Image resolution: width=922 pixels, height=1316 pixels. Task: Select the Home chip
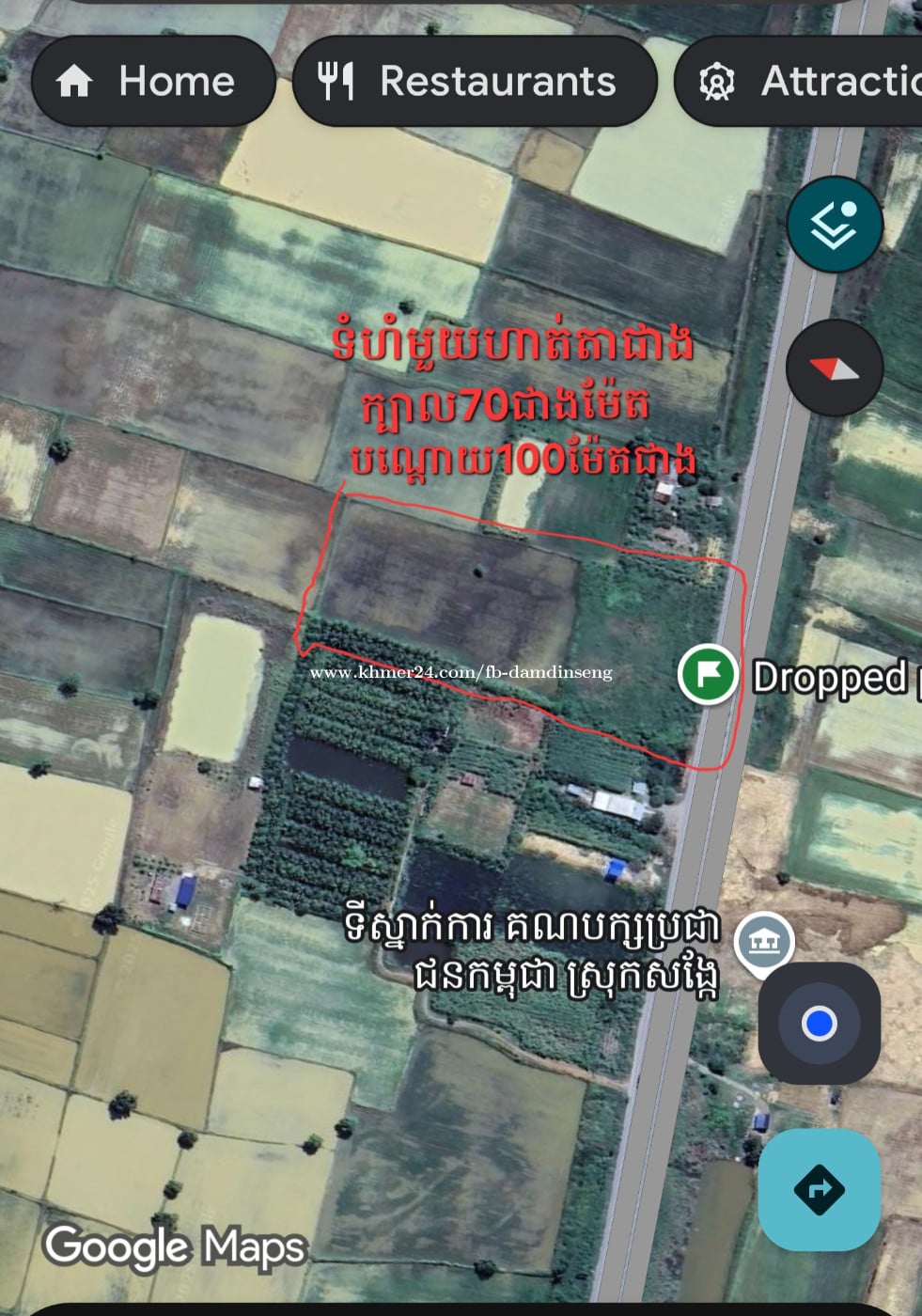tap(153, 82)
